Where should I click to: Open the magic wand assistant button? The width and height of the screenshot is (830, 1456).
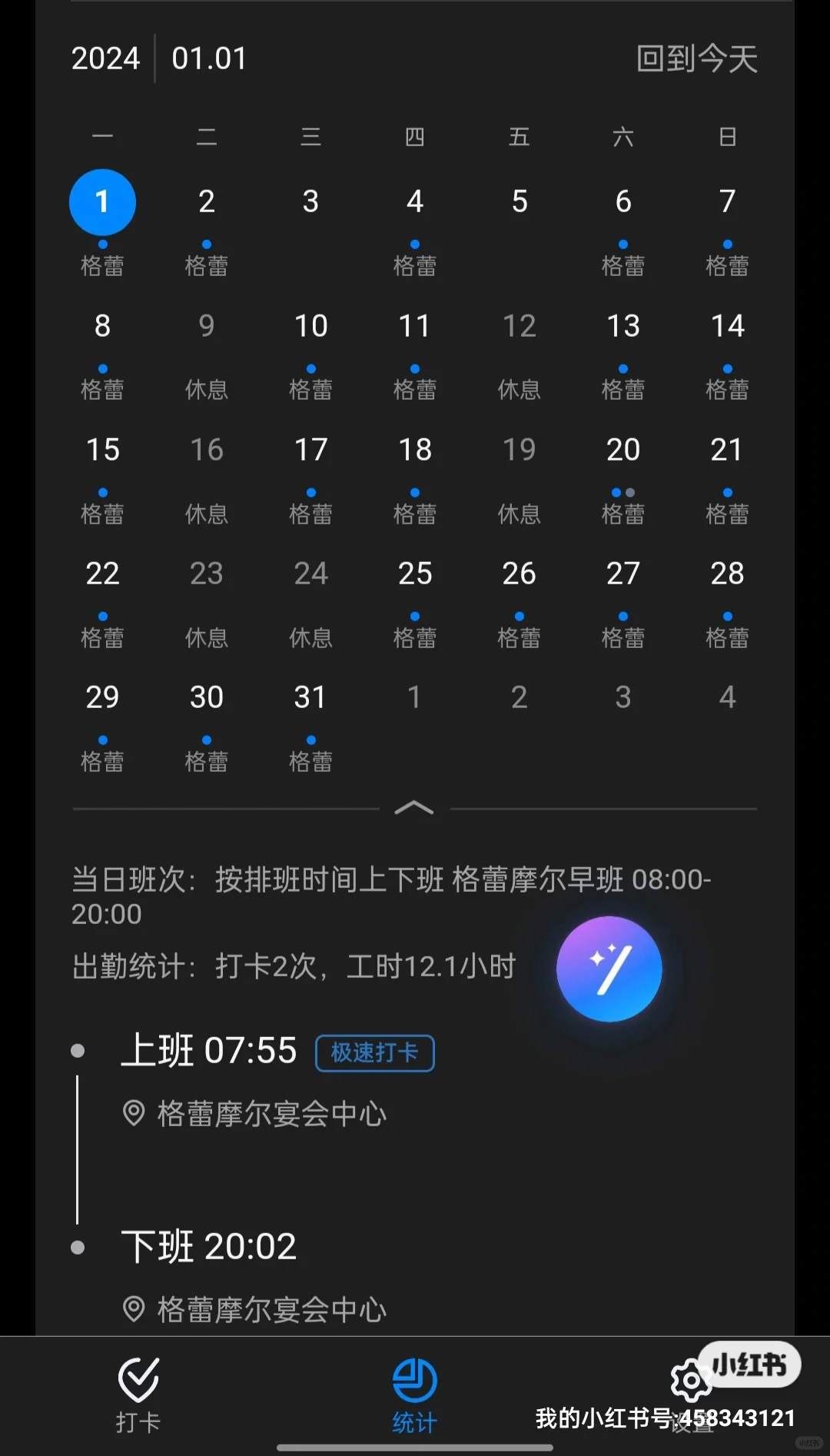pyautogui.click(x=609, y=969)
